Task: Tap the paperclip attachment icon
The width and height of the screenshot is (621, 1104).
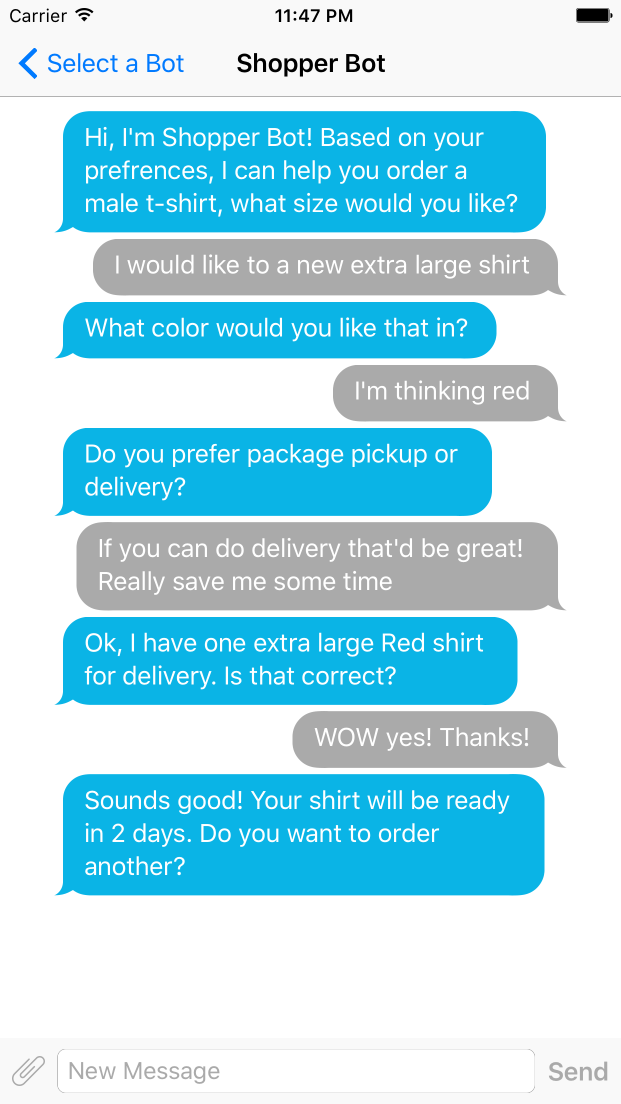Action: (x=29, y=1071)
